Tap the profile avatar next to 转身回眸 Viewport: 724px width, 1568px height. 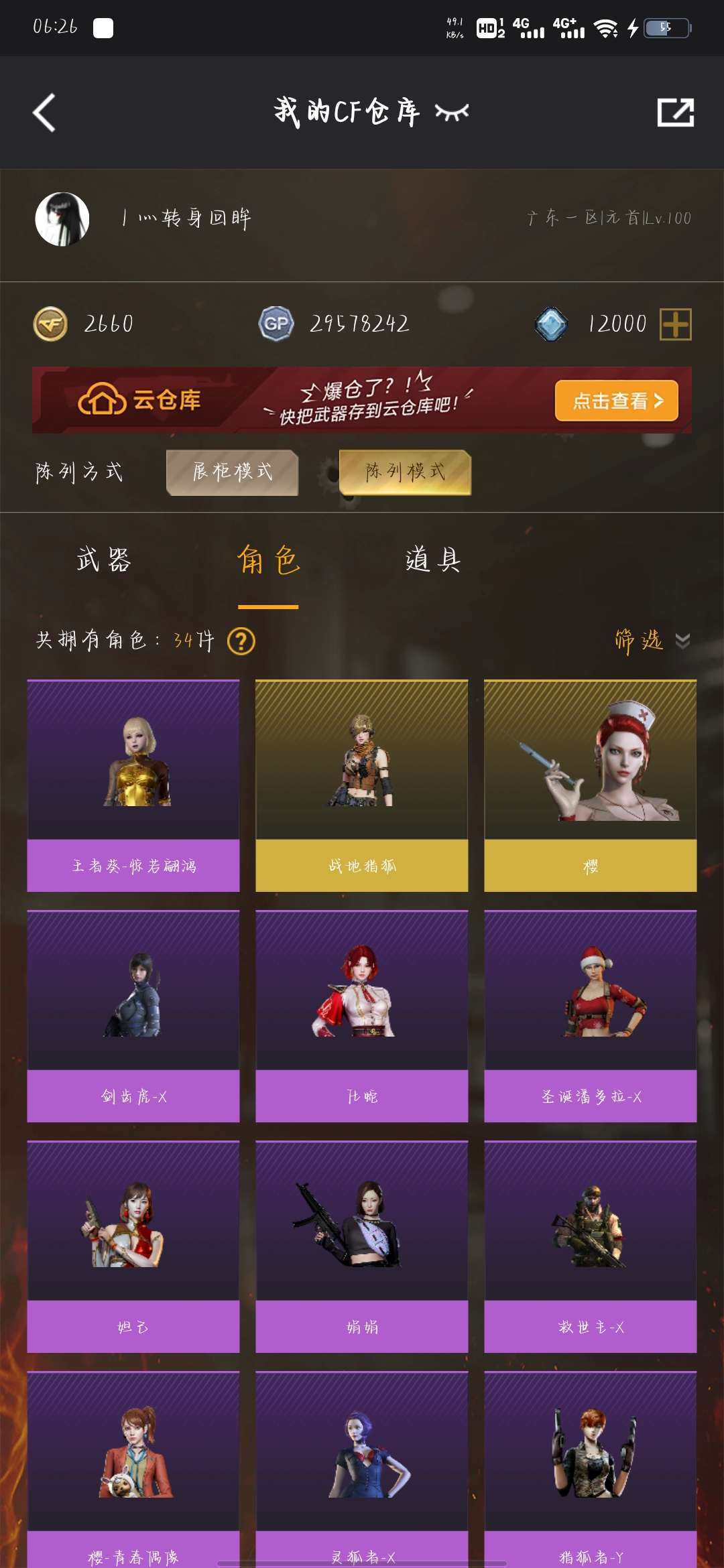62,219
